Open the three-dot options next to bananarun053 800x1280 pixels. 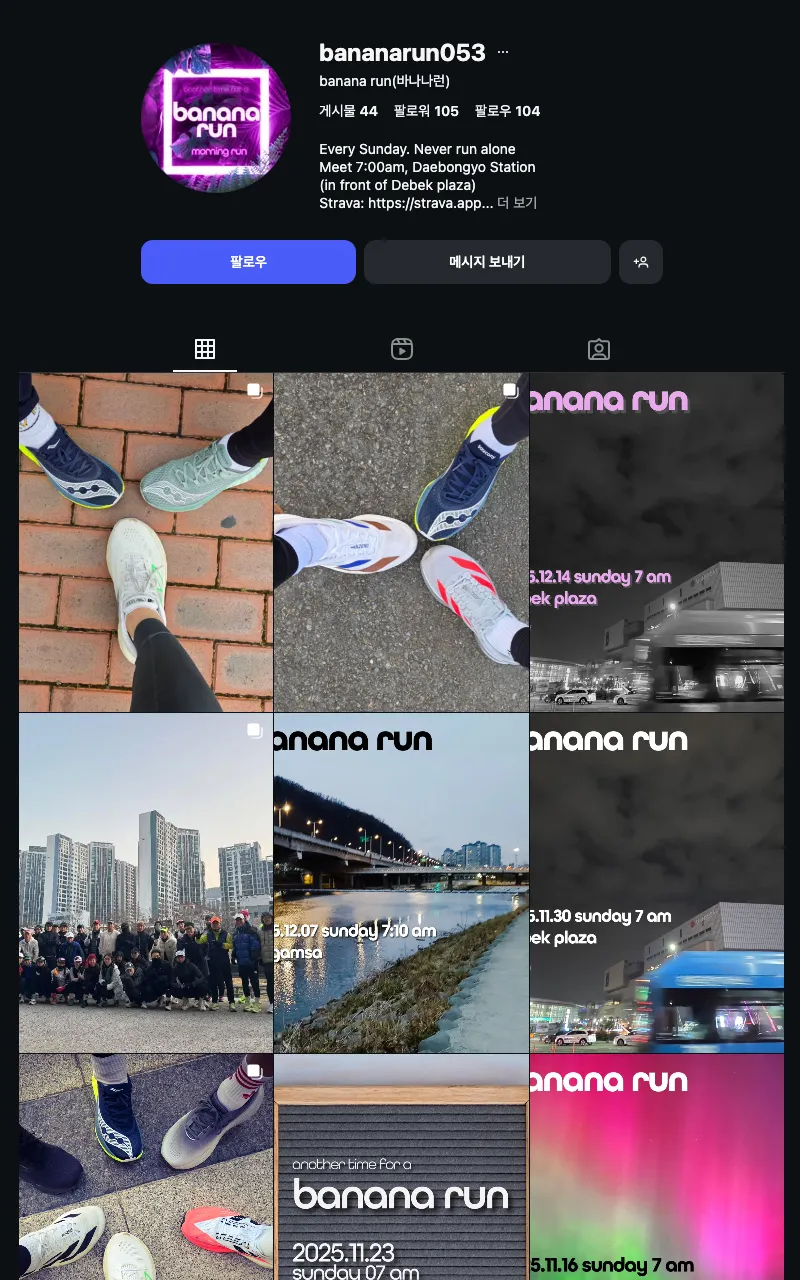pos(503,53)
